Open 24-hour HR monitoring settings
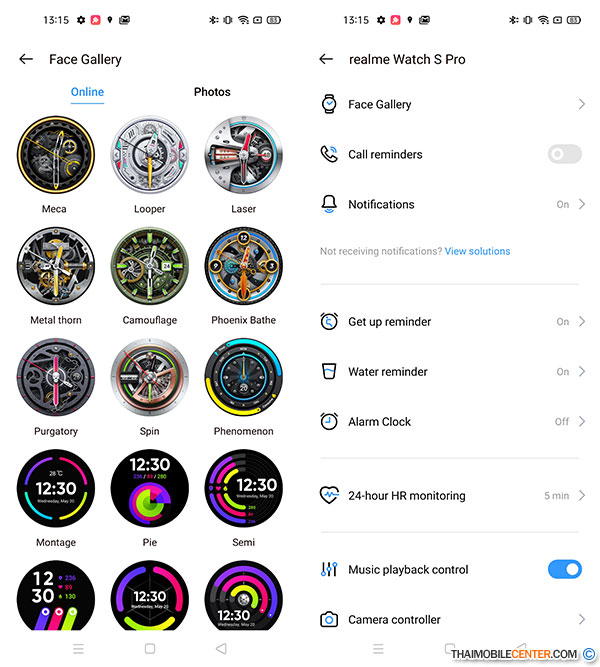This screenshot has height=667, width=600. pyautogui.click(x=450, y=495)
